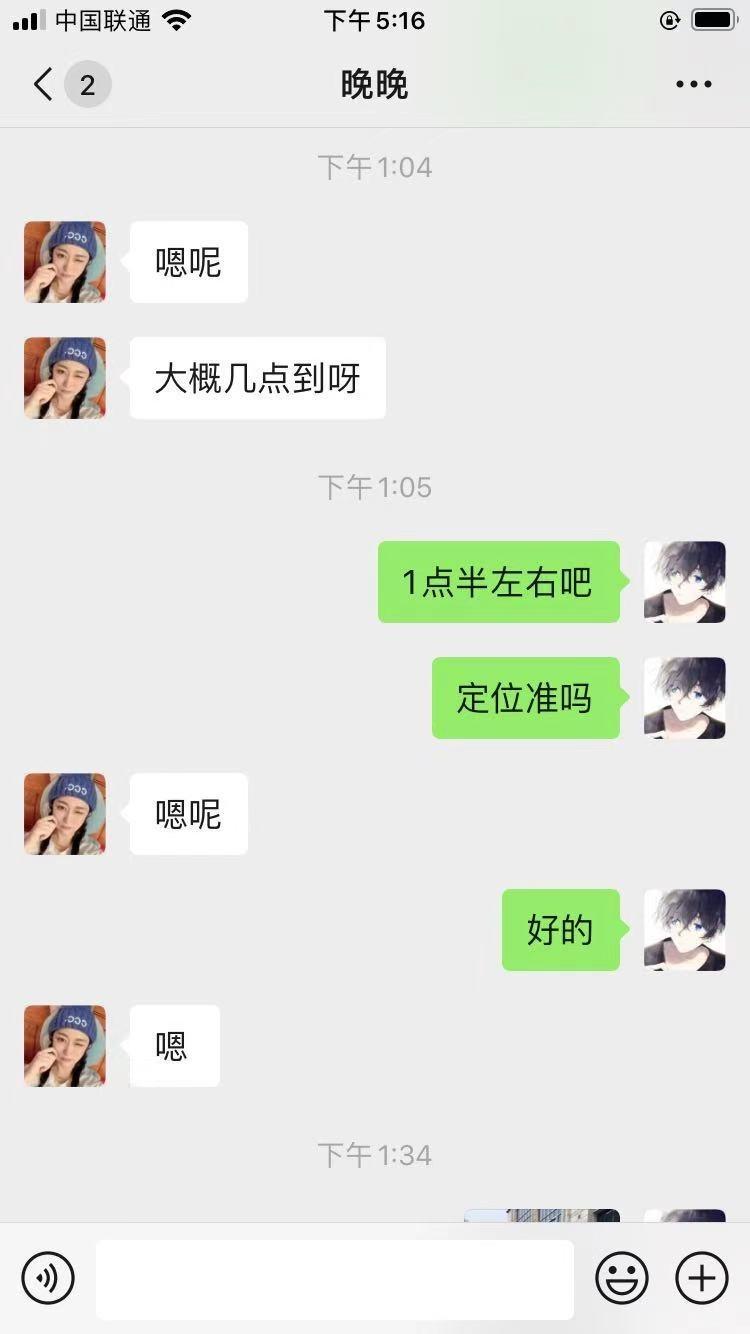Focus the message text field

(x=335, y=1279)
